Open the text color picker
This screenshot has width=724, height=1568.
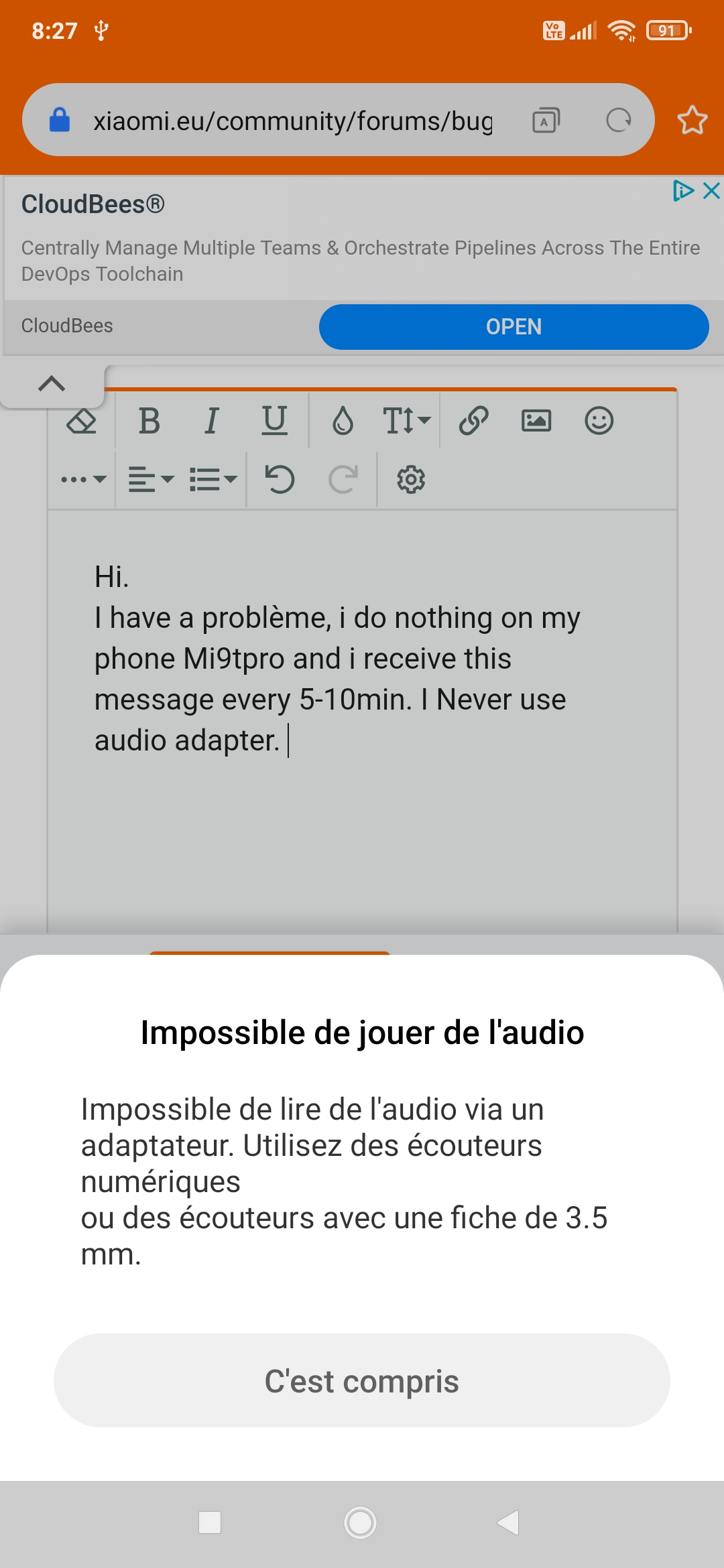343,421
